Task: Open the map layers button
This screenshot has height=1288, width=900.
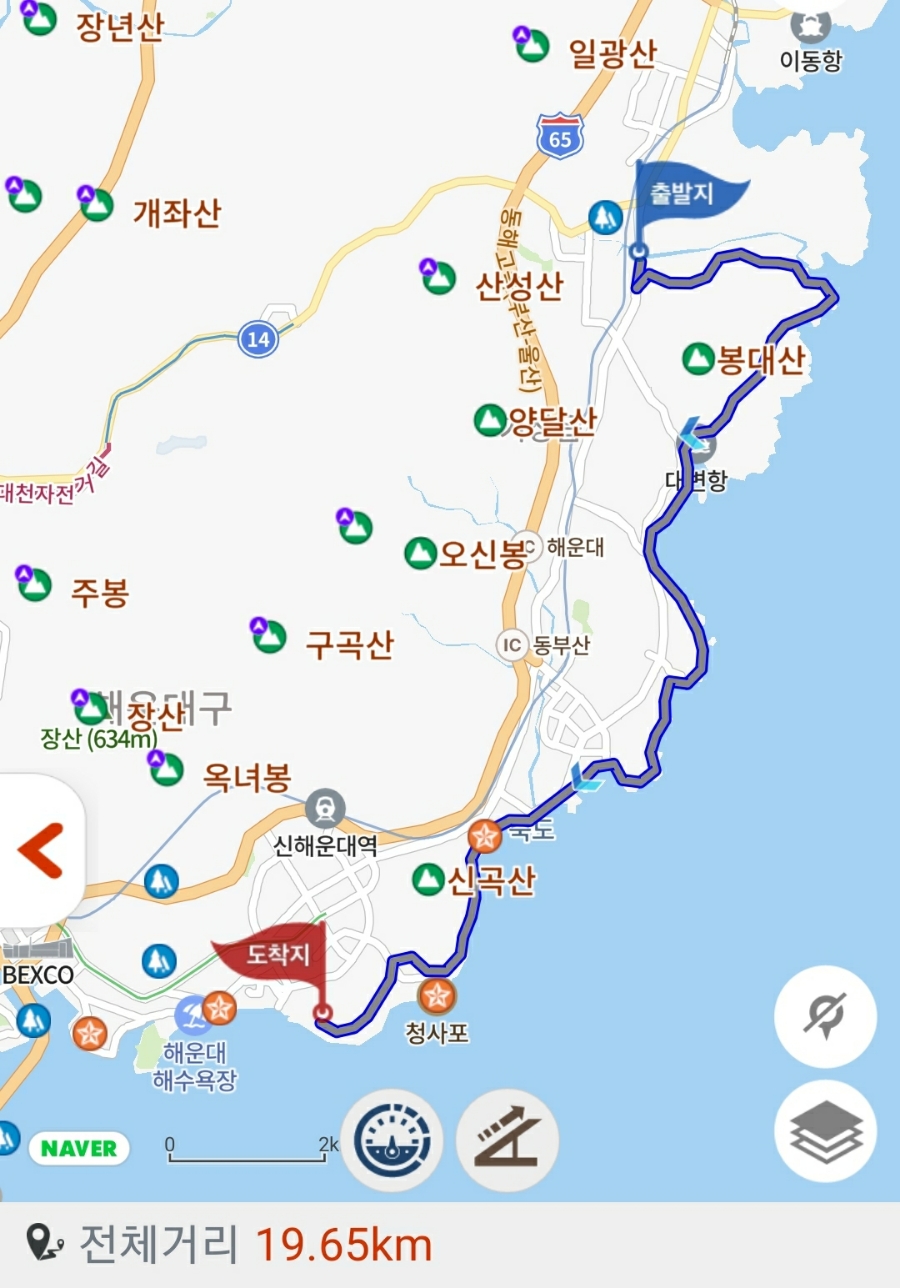Action: [825, 1132]
